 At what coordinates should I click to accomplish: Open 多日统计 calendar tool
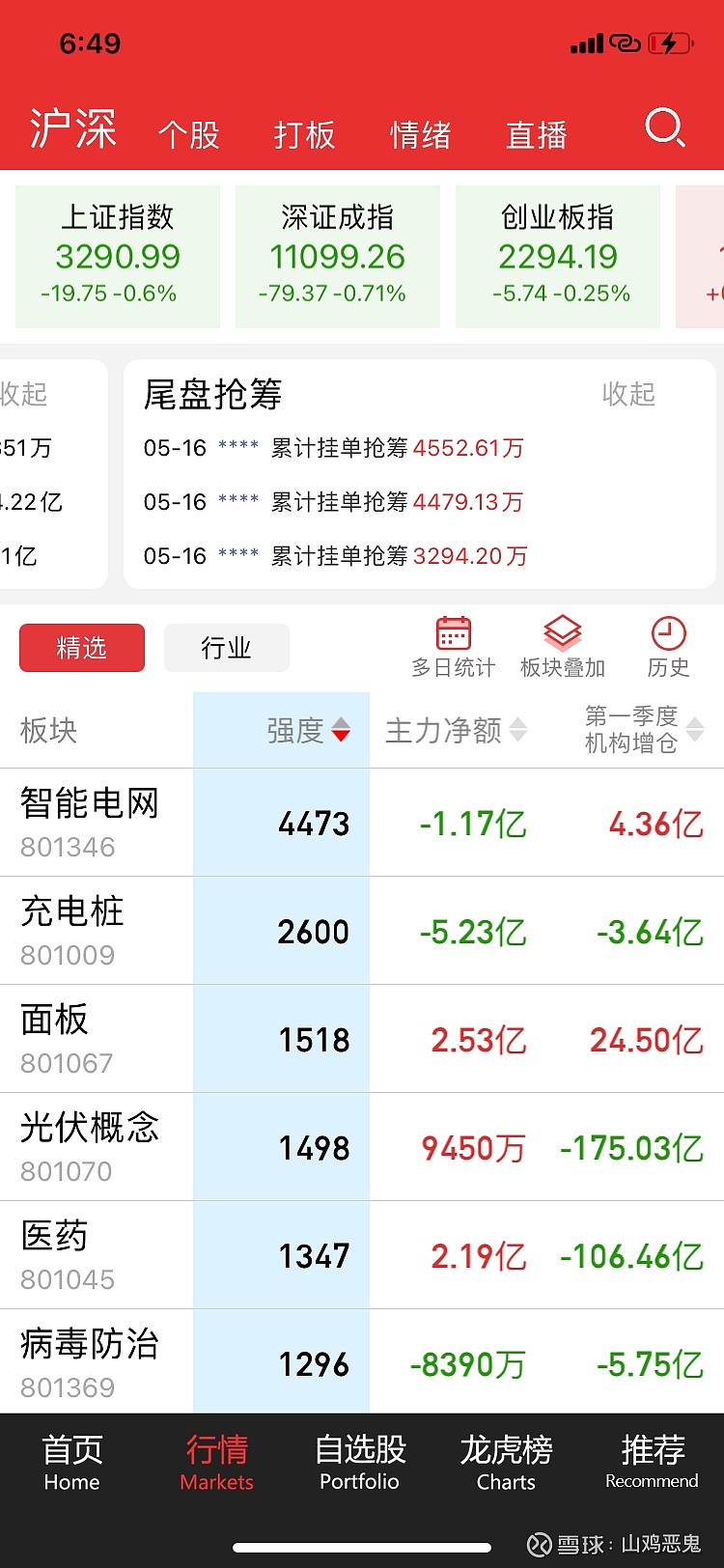[454, 648]
